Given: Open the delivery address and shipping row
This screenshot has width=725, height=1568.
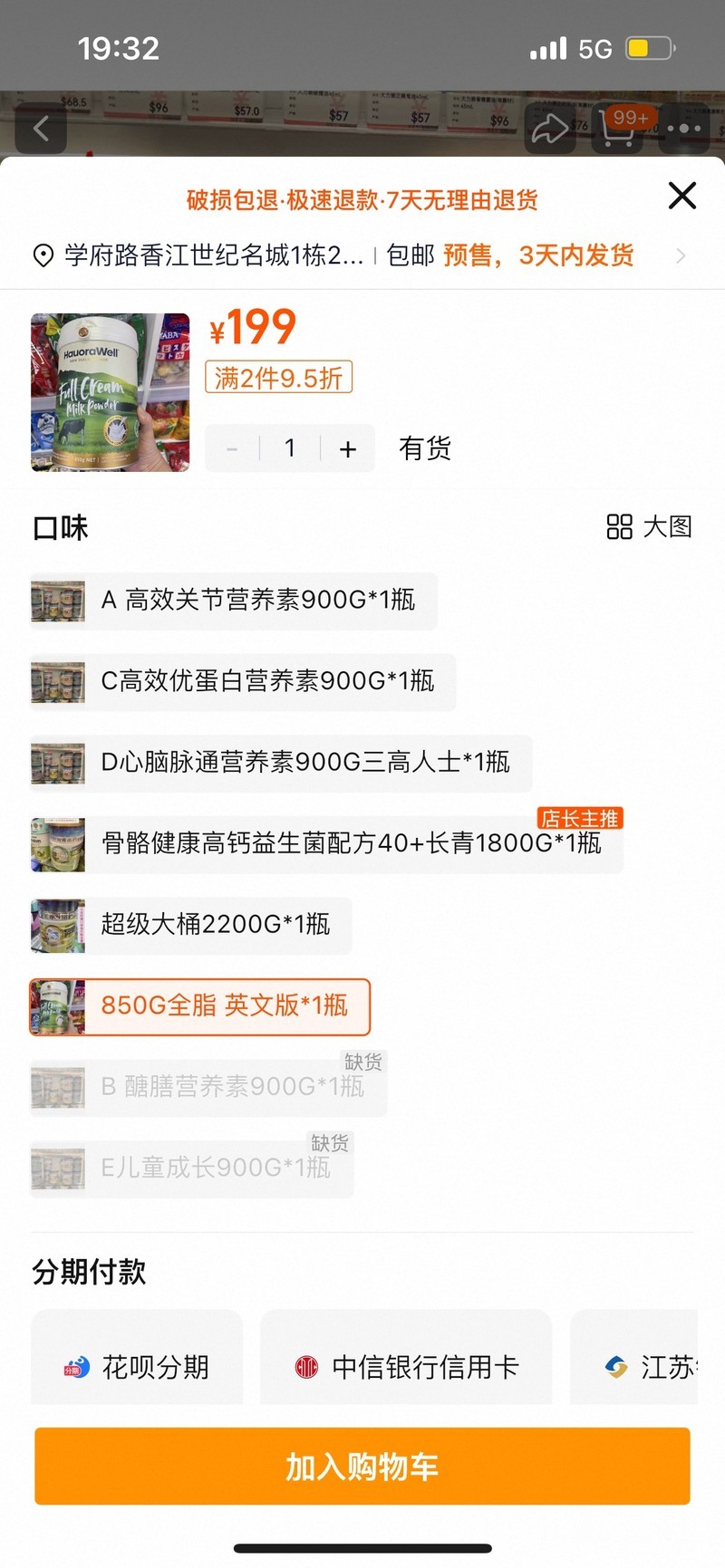Looking at the screenshot, I should tap(362, 255).
